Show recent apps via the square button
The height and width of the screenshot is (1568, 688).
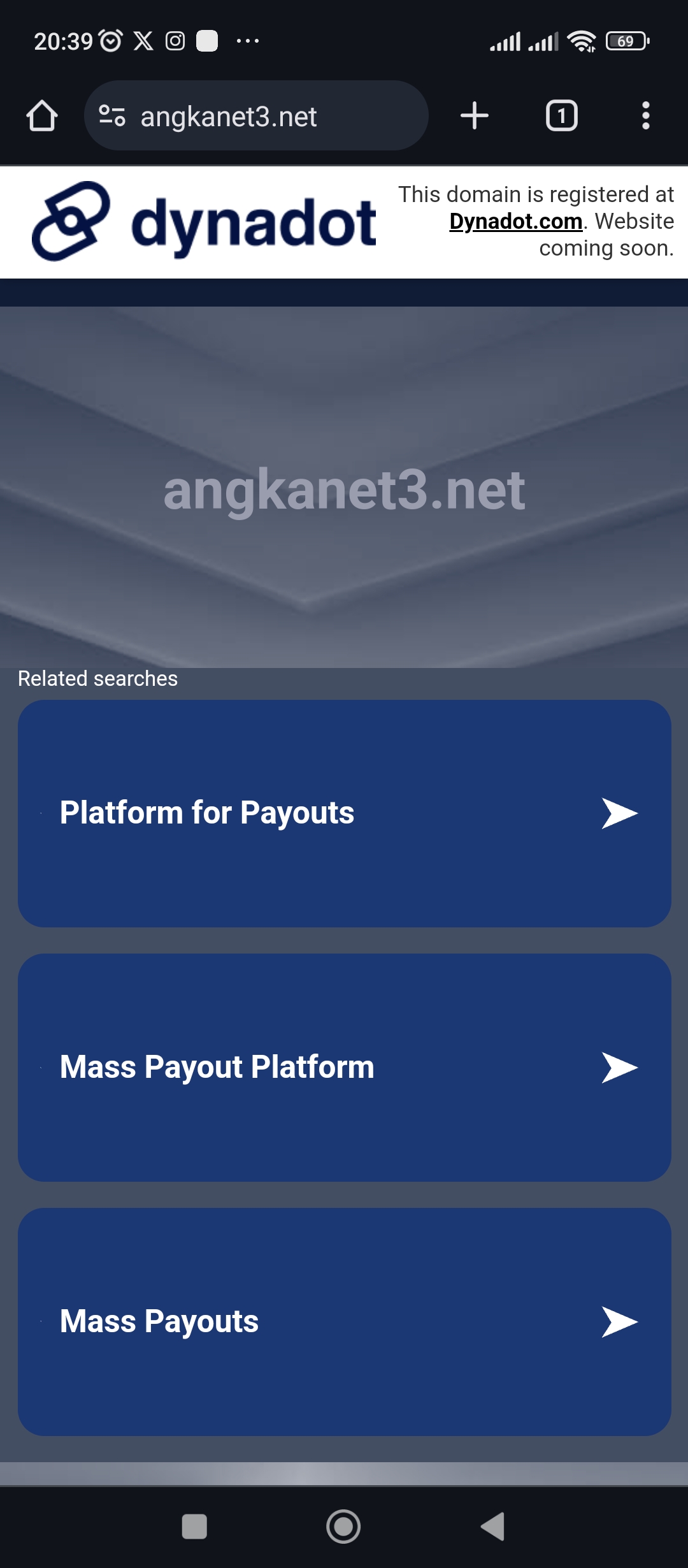(x=194, y=1527)
